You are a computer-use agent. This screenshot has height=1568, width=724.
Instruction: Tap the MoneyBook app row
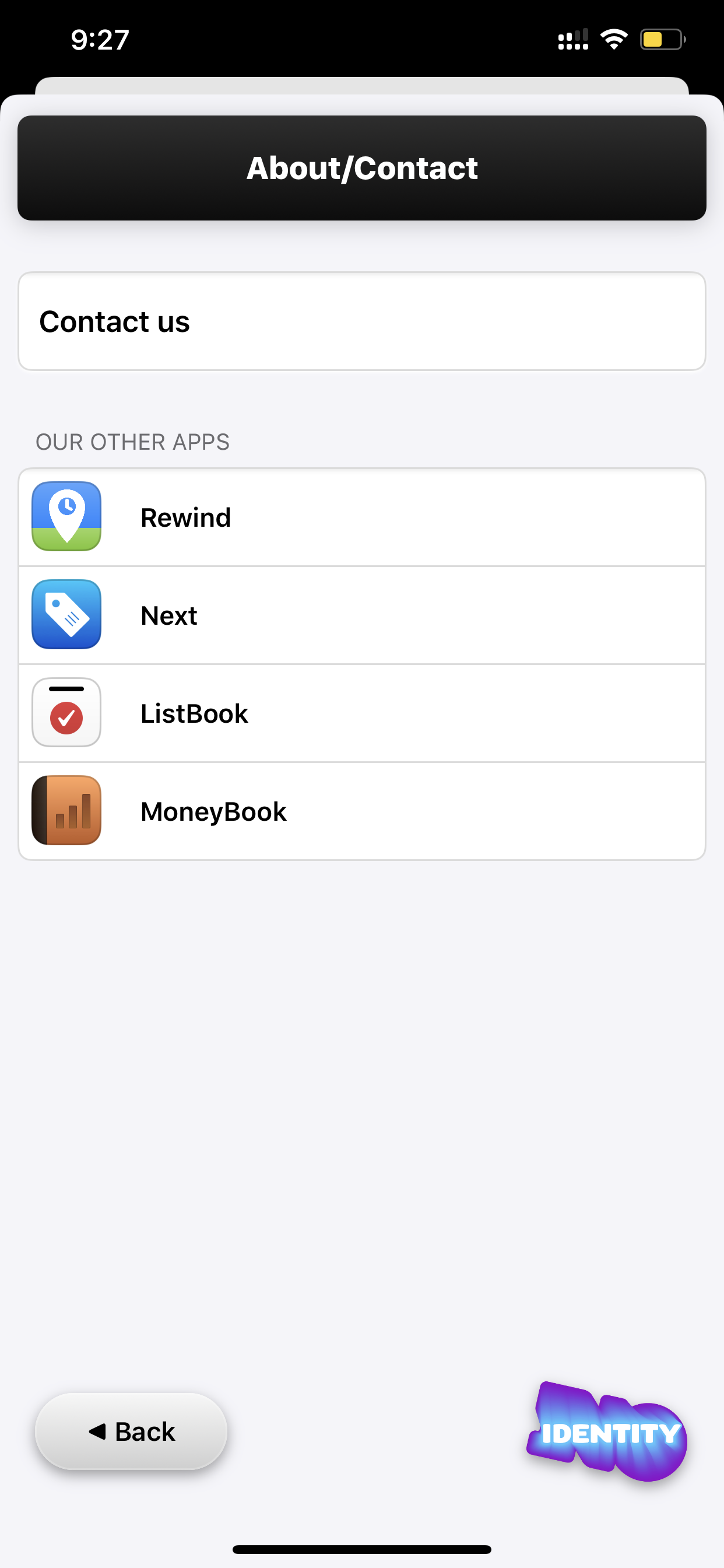coord(362,811)
